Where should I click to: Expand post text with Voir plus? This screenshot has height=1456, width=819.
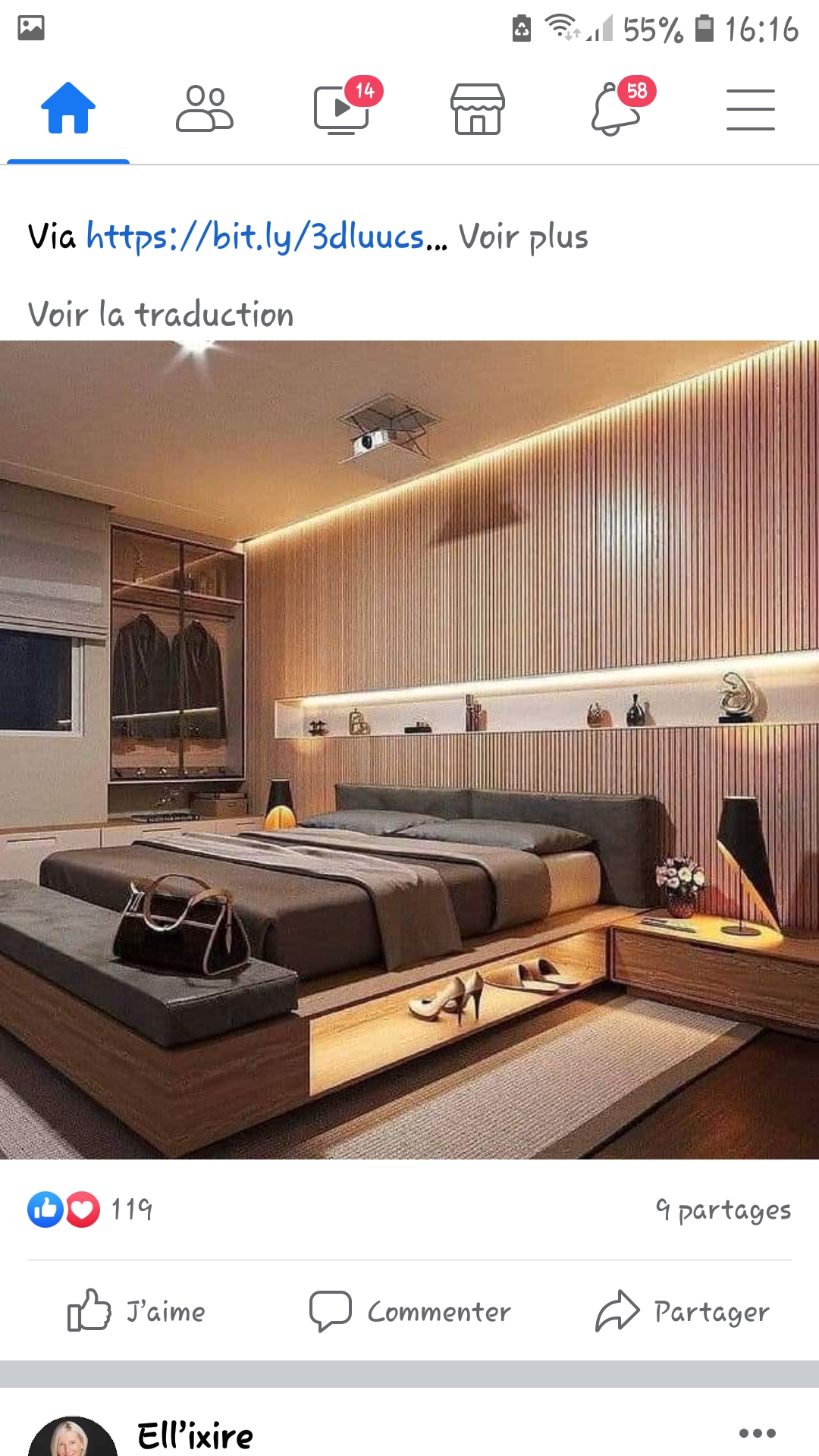[523, 237]
